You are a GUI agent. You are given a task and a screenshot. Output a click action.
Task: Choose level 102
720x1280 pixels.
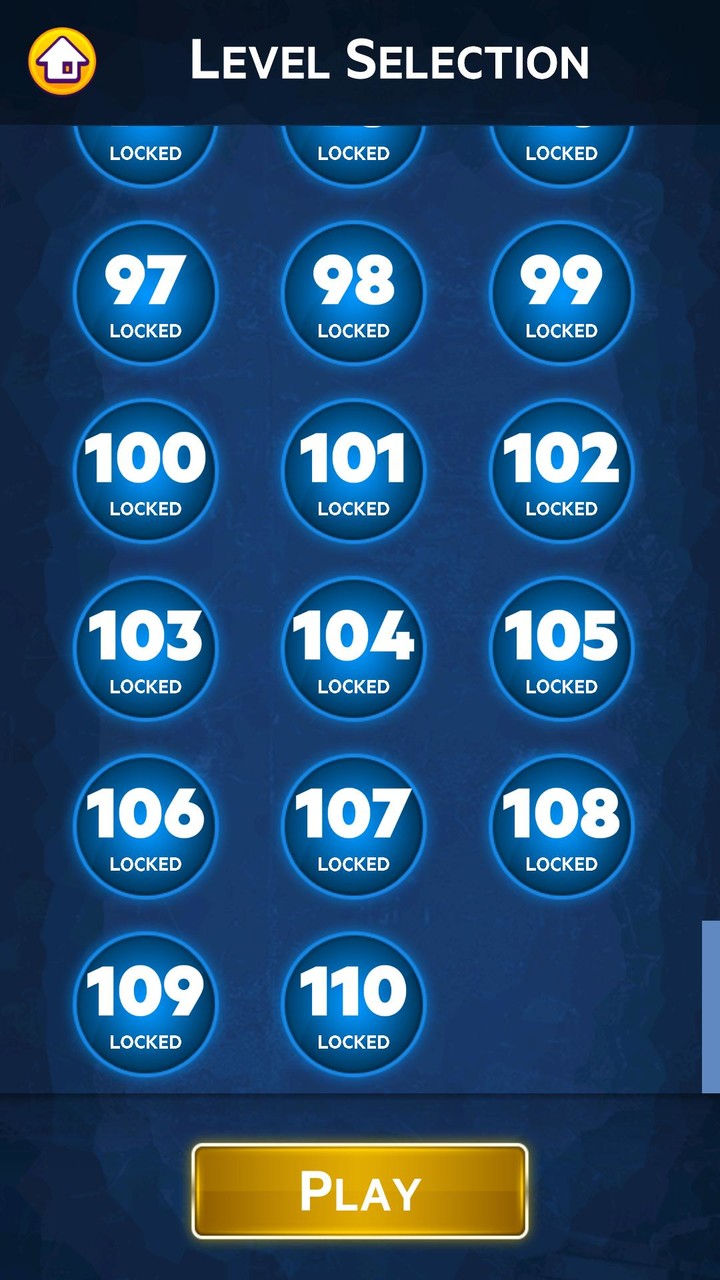[561, 471]
